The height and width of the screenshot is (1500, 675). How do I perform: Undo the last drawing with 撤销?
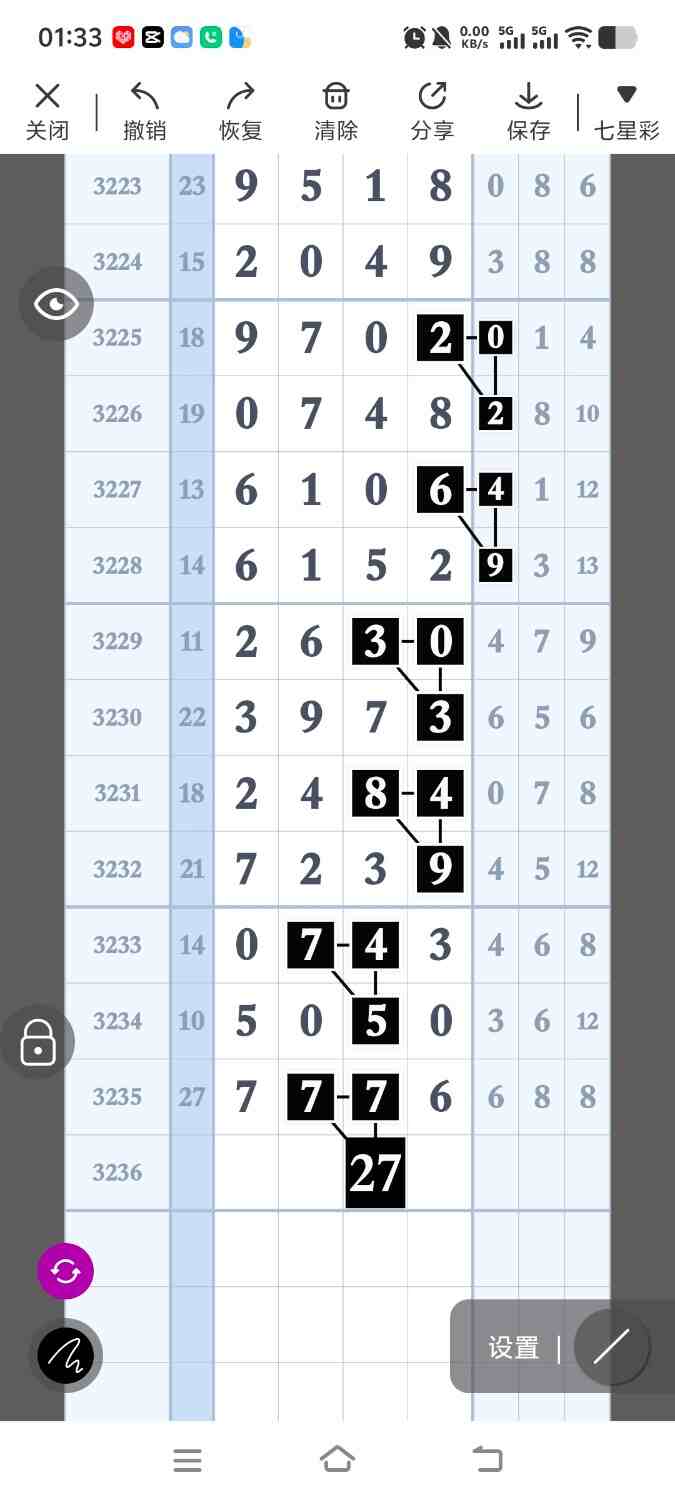pos(144,111)
